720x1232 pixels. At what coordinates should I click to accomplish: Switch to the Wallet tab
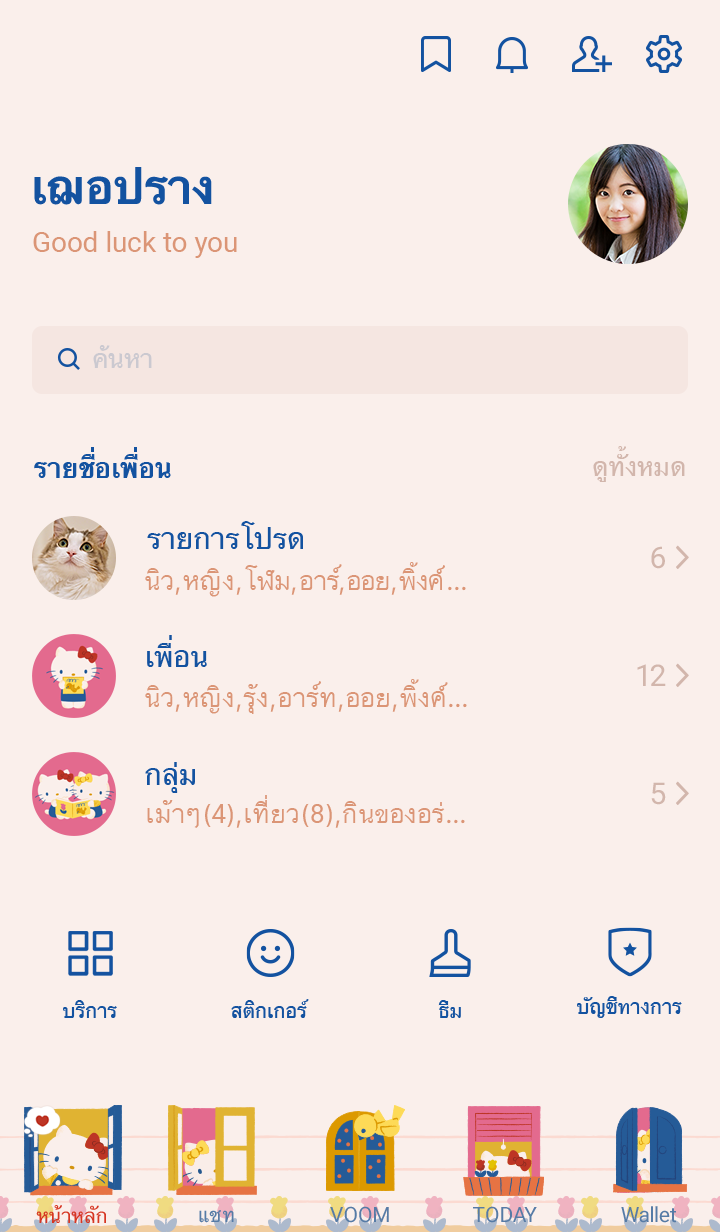tap(648, 1164)
